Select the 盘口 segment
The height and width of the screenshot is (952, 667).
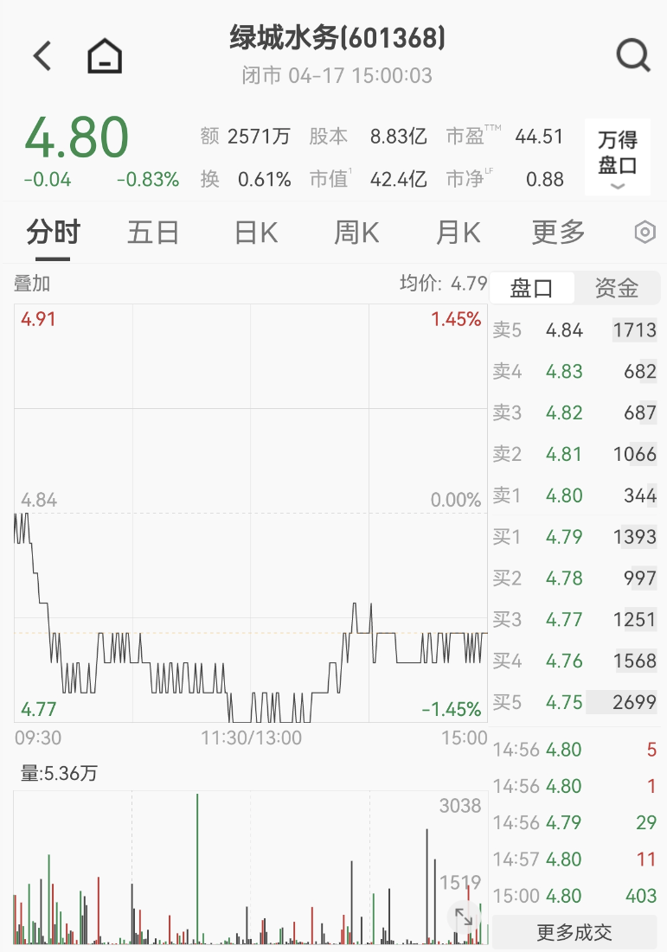532,288
